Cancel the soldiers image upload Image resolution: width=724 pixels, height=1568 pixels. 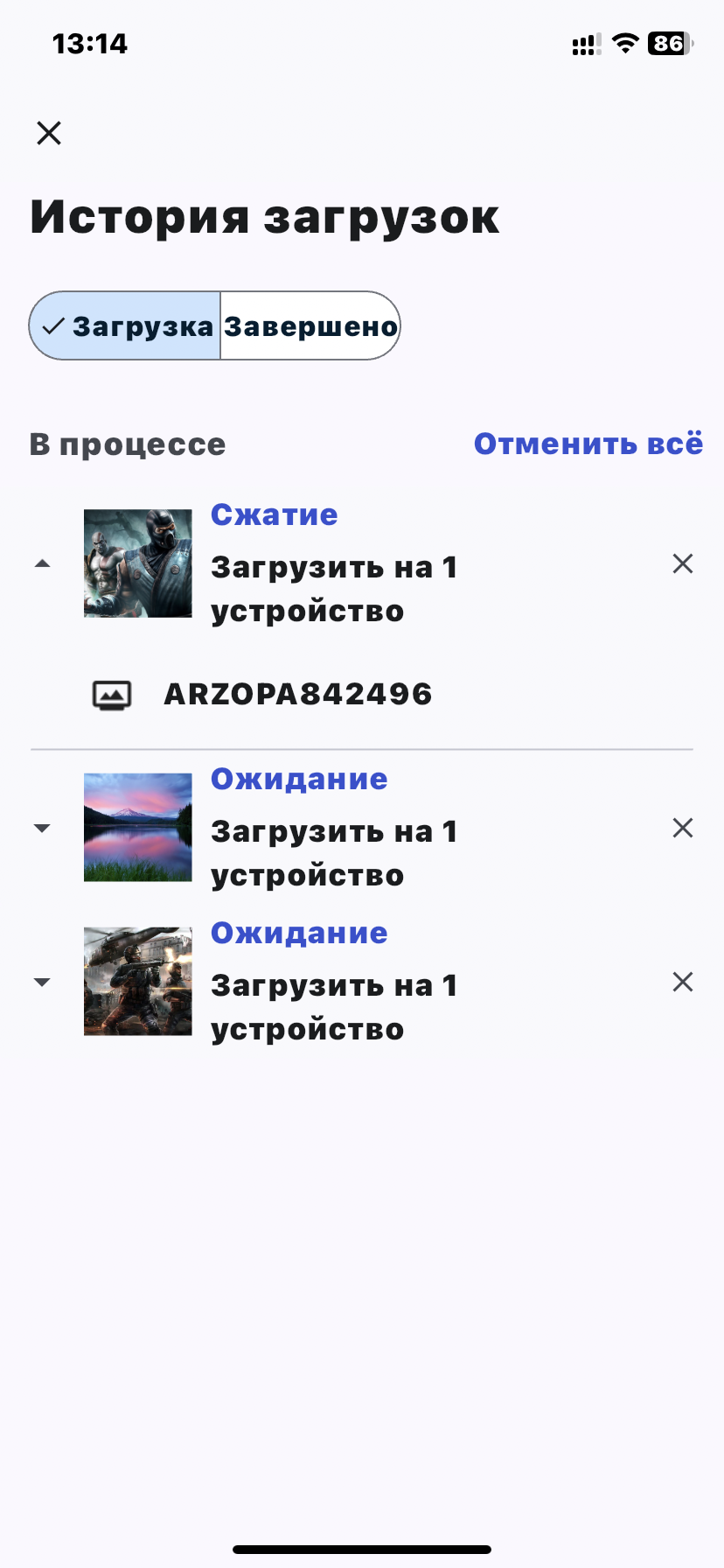tap(683, 982)
